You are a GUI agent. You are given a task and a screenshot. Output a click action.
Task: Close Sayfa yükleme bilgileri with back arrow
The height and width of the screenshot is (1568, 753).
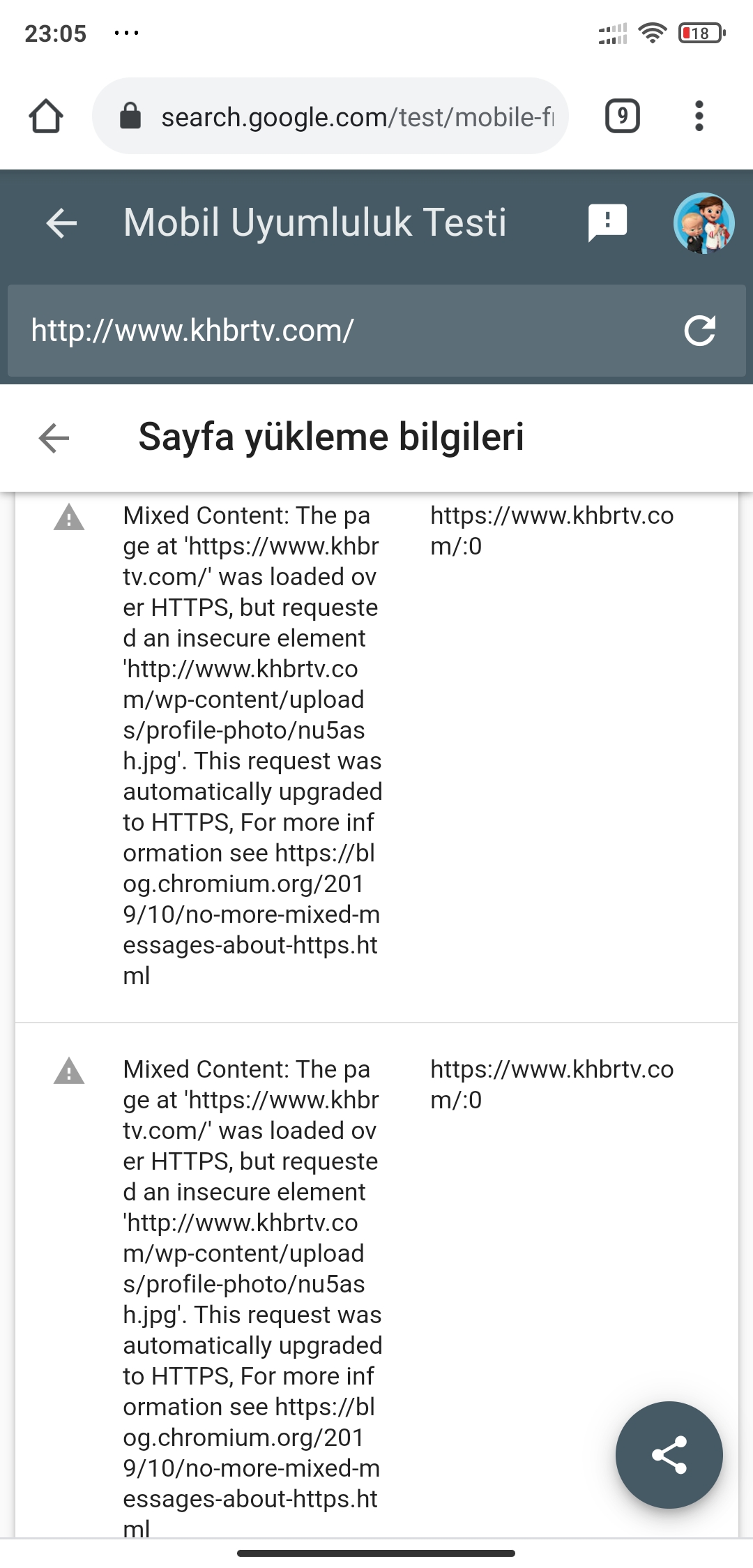click(54, 438)
